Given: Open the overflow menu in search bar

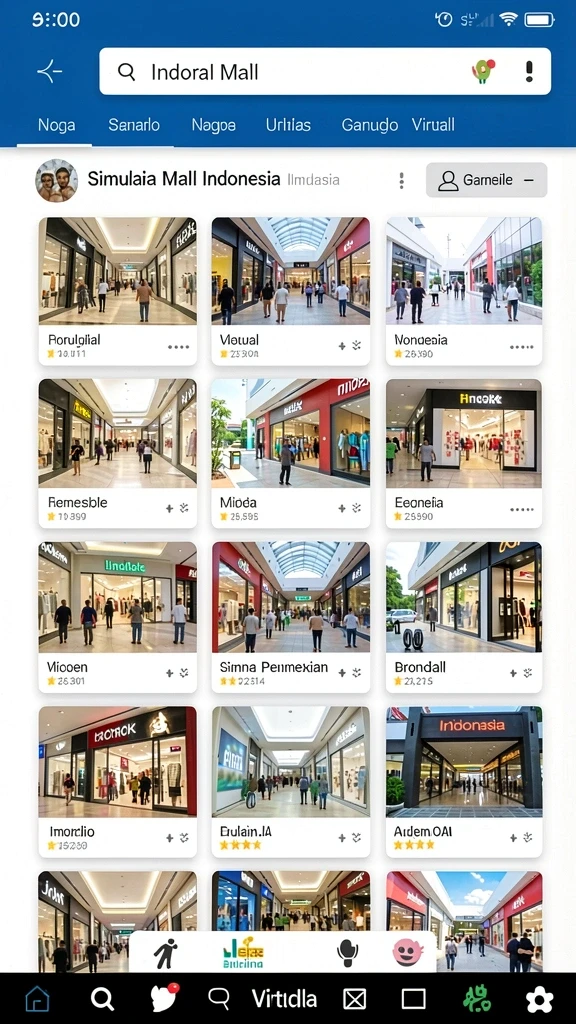Looking at the screenshot, I should click(x=529, y=71).
